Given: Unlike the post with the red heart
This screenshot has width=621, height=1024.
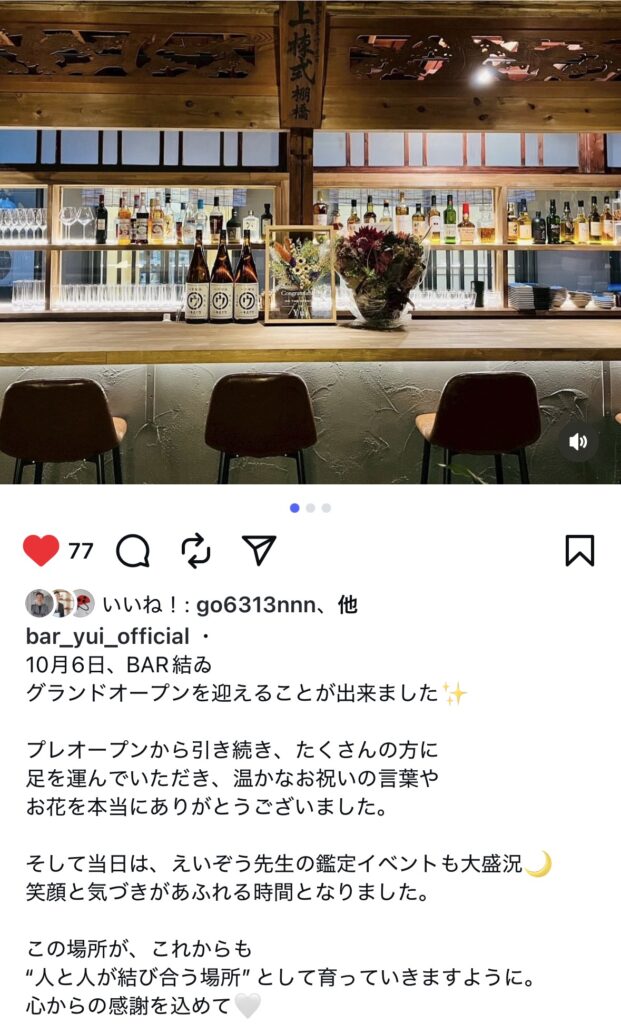Looking at the screenshot, I should [x=41, y=550].
